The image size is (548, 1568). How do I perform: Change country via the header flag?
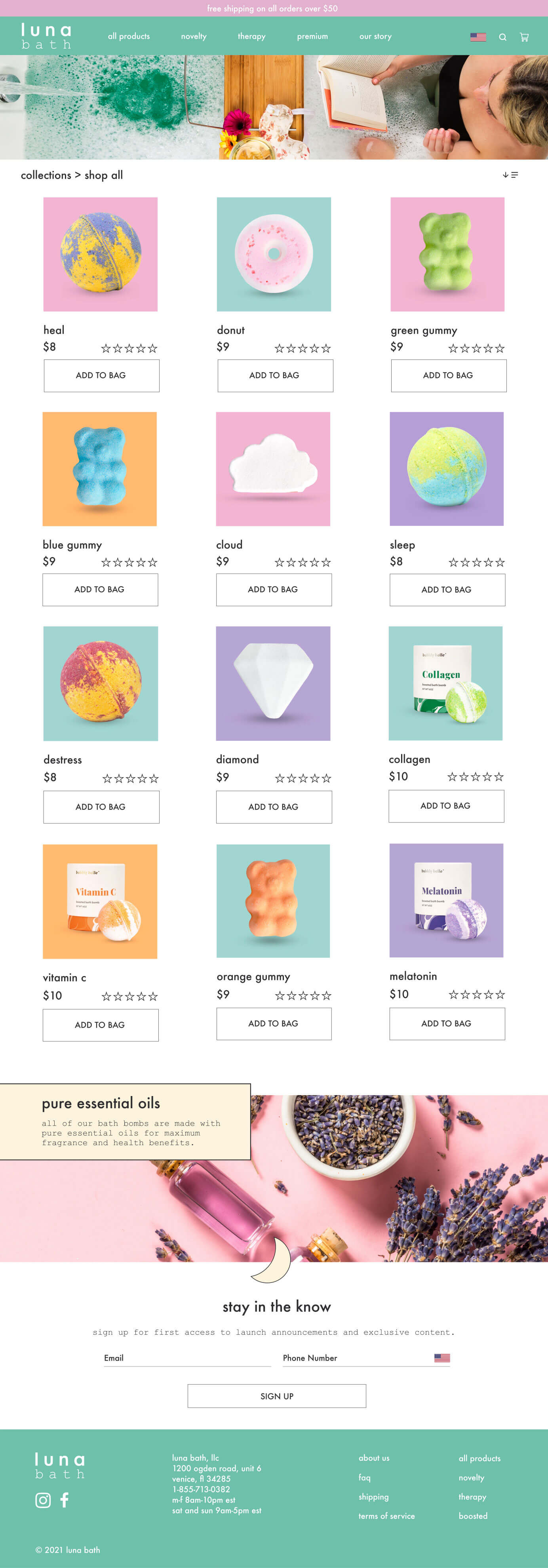pos(478,37)
